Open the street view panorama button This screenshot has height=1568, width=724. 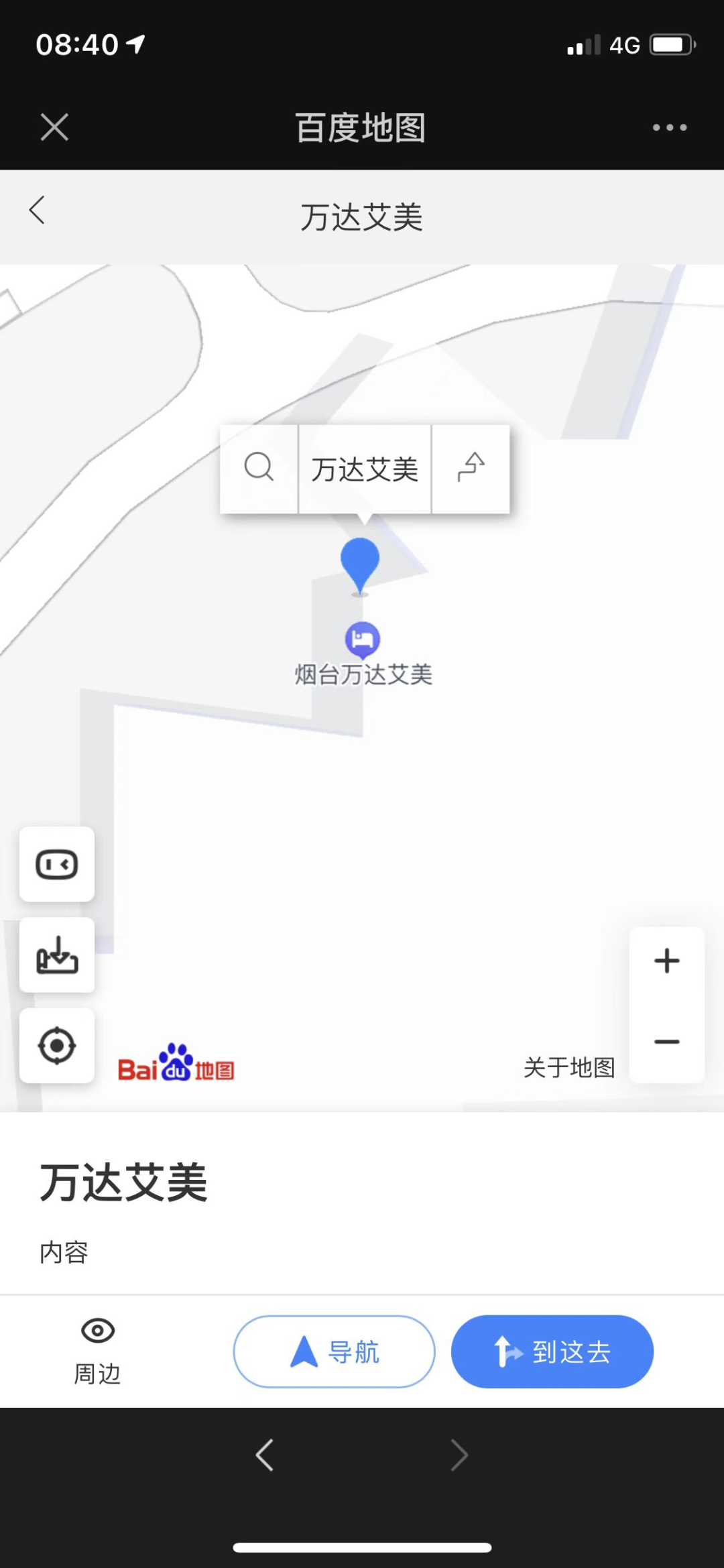tap(57, 864)
